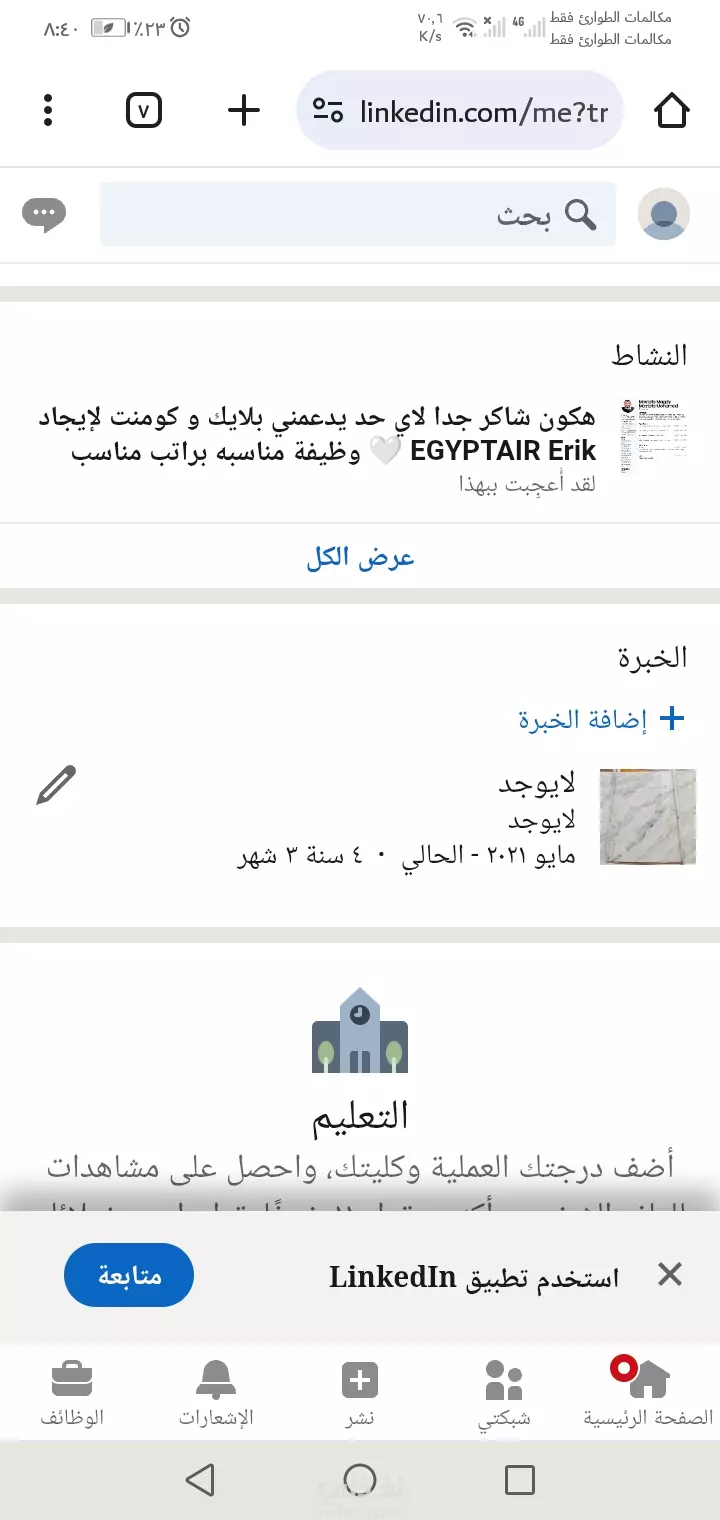720x1520 pixels.
Task: Tap the نشر tab to create post
Action: pyautogui.click(x=360, y=1392)
